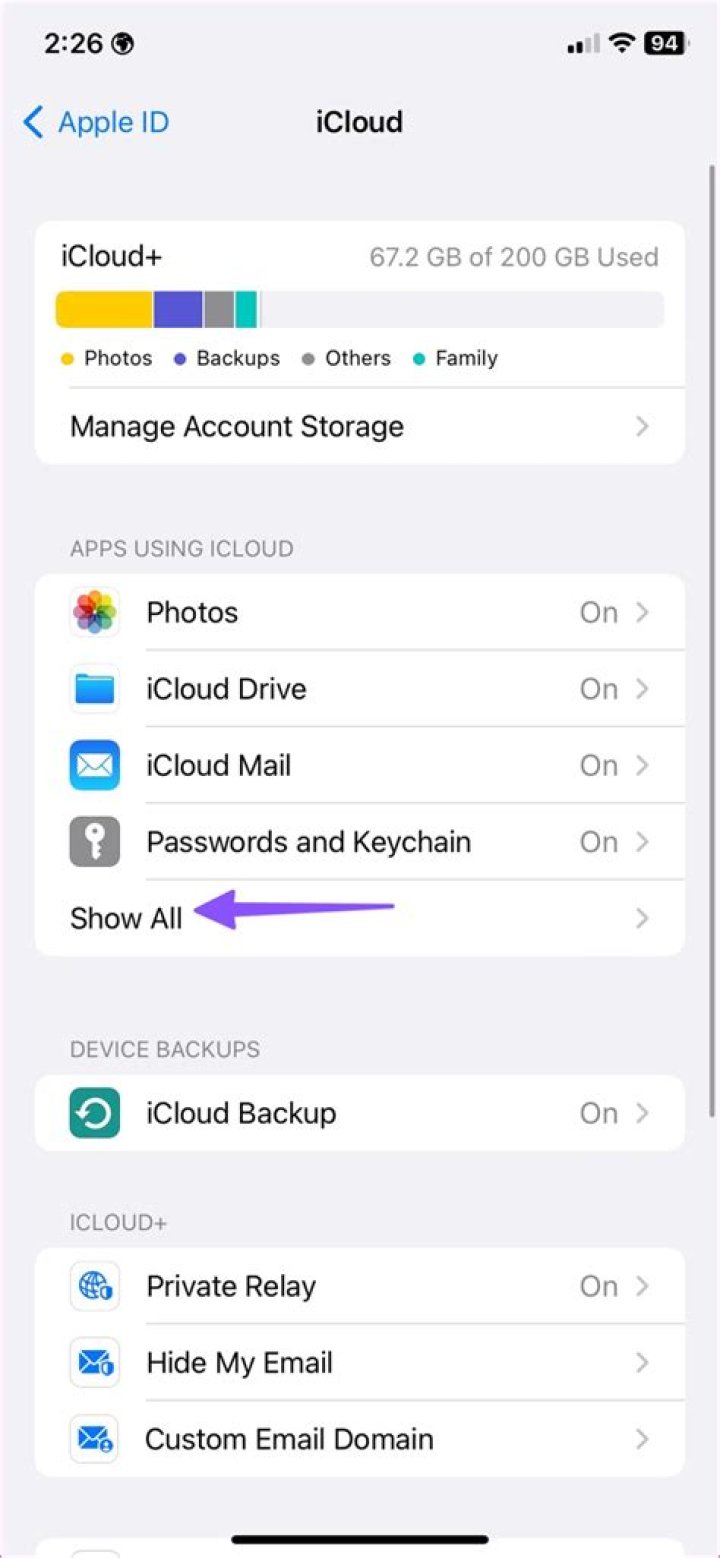The image size is (720, 1558).
Task: Open iCloud Drive settings
Action: click(360, 689)
